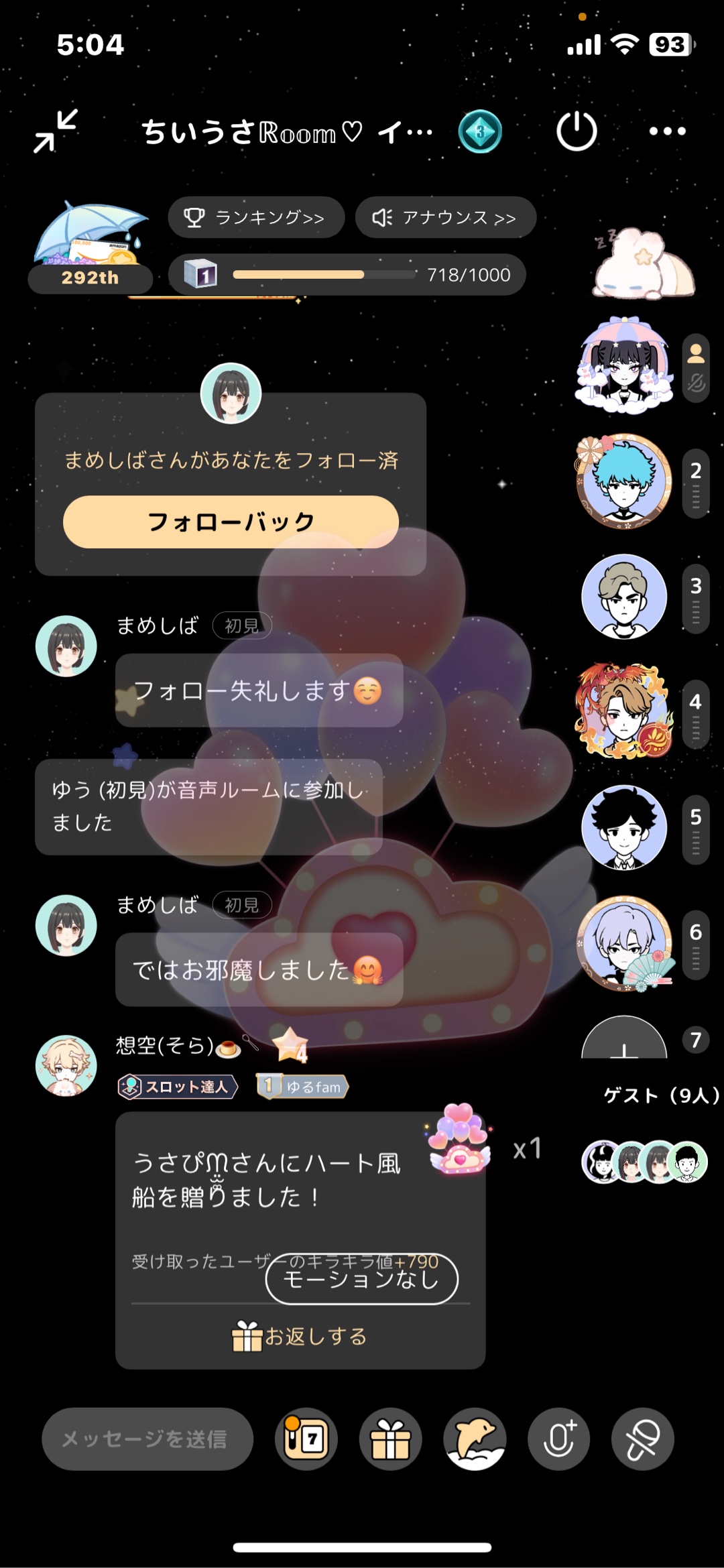
Task: Open the three-dot overflow menu
Action: coord(667,131)
